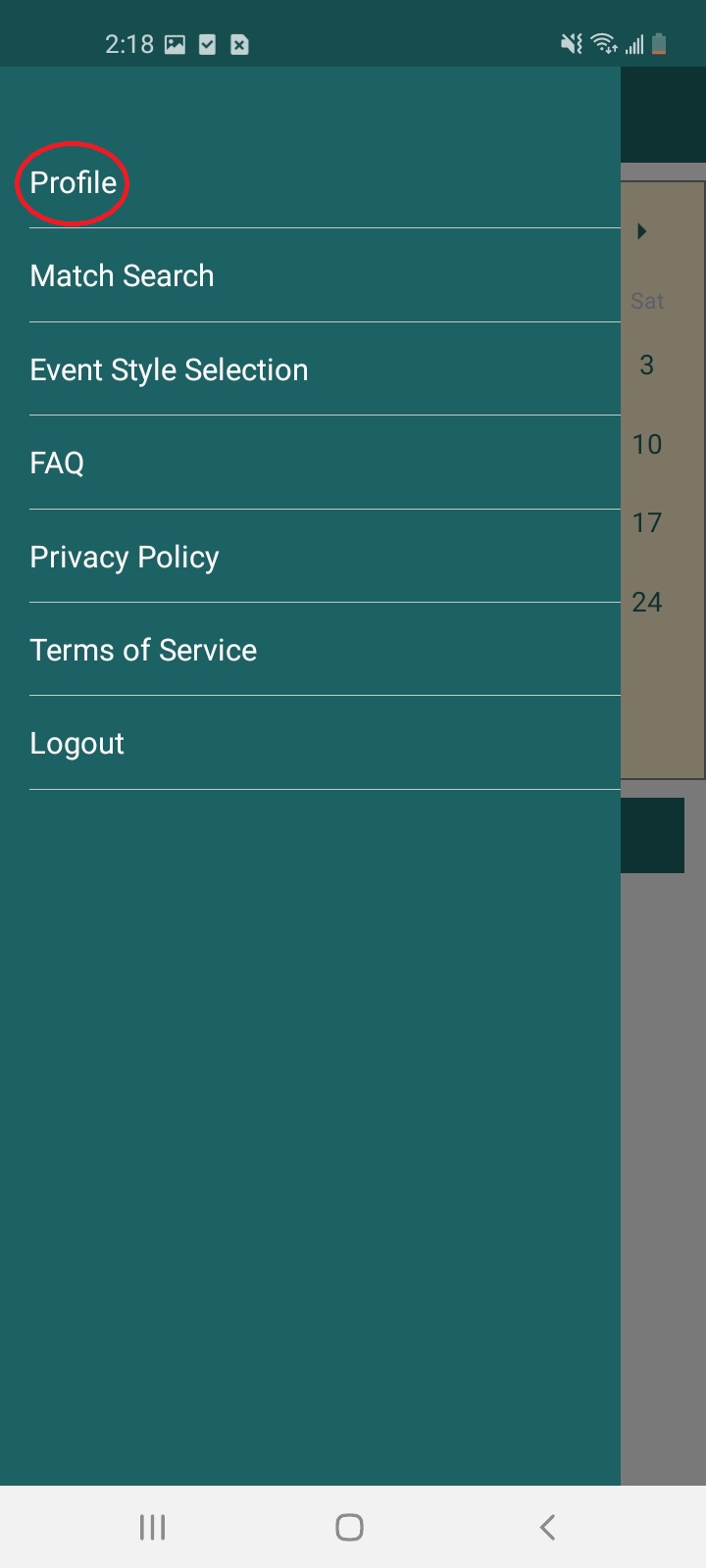Tap the Home navigation button
This screenshot has width=706, height=1568.
(349, 1525)
